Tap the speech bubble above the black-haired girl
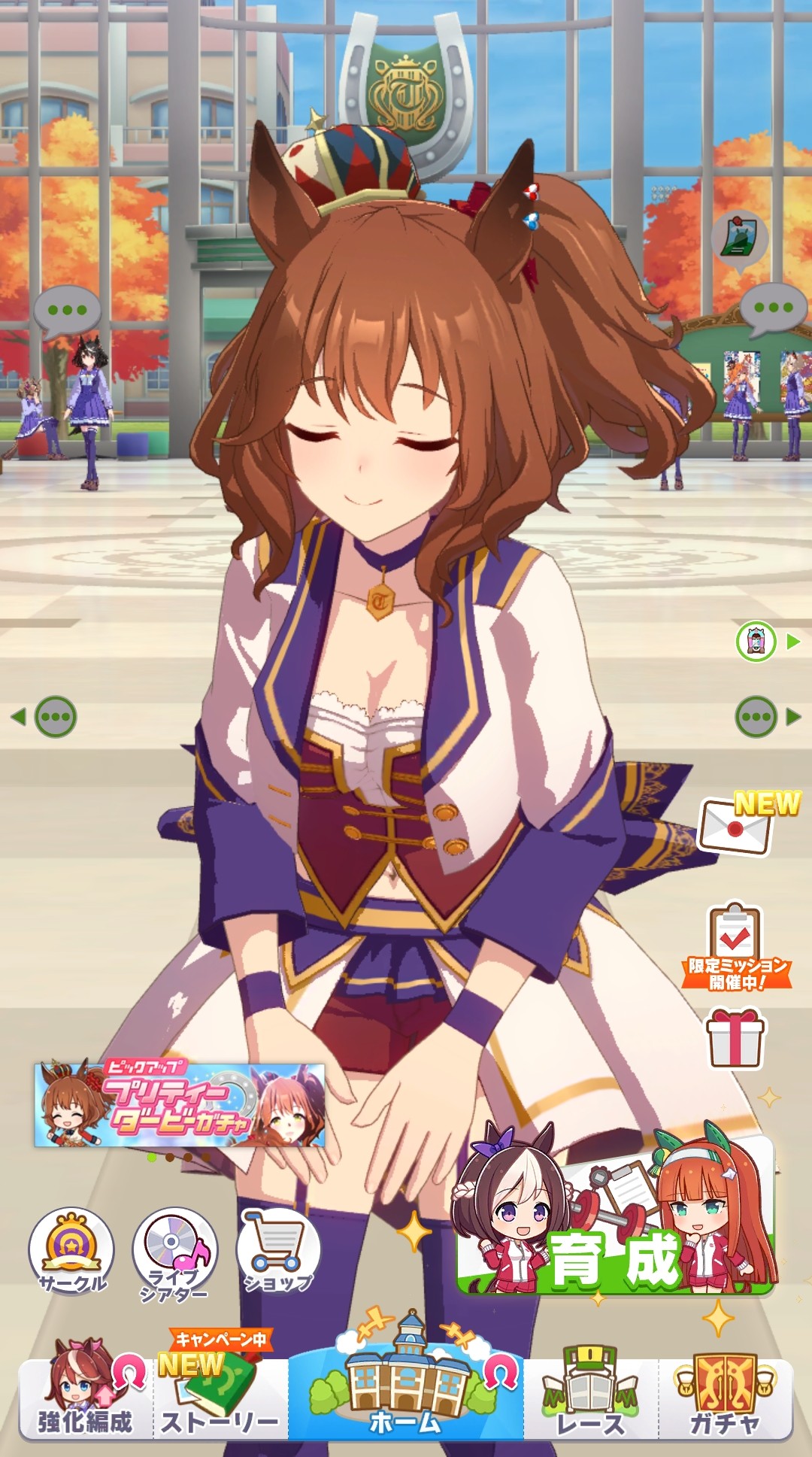This screenshot has width=812, height=1457. pos(67,311)
